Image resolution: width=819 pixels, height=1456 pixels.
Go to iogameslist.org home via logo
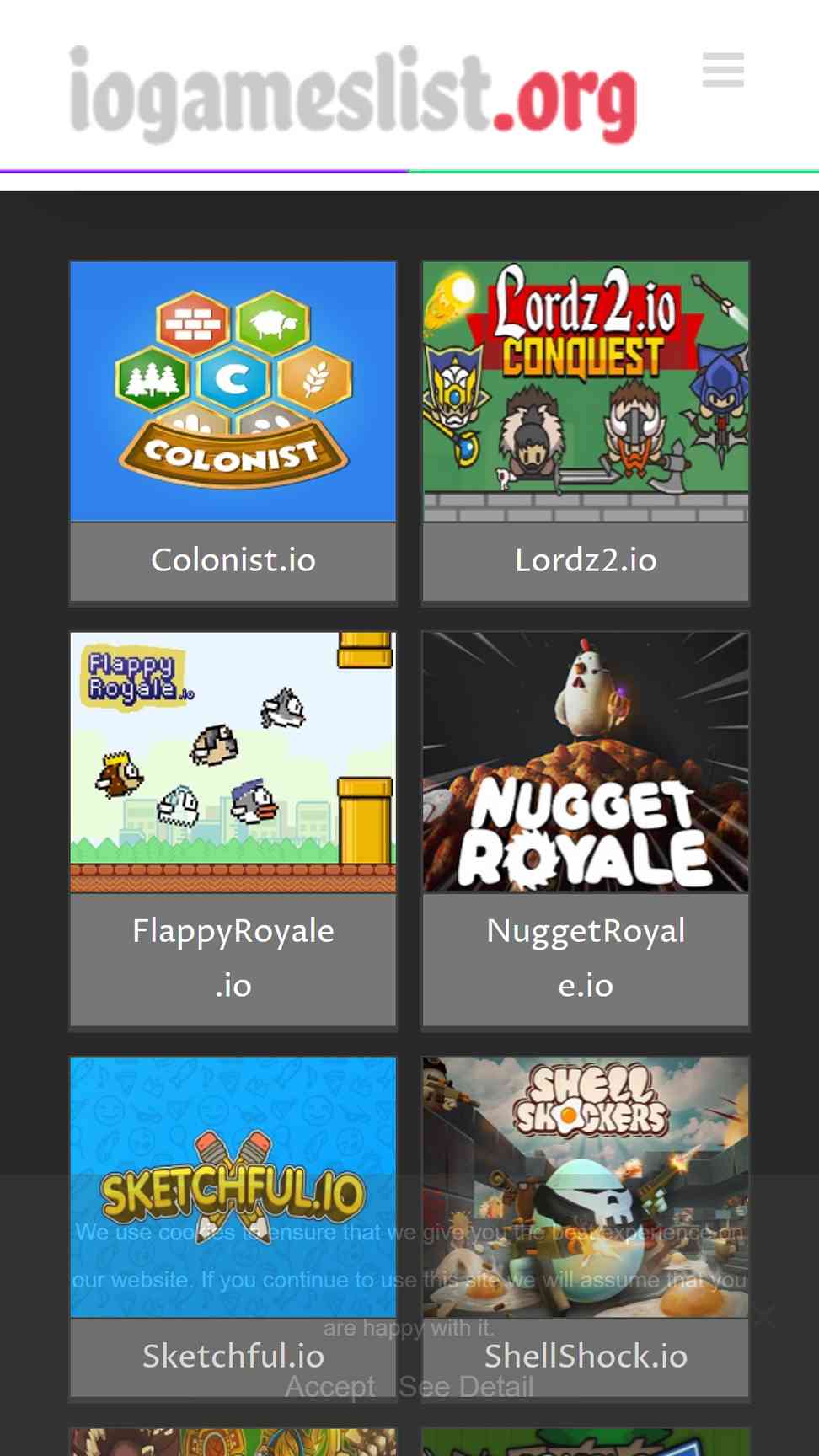tap(353, 94)
